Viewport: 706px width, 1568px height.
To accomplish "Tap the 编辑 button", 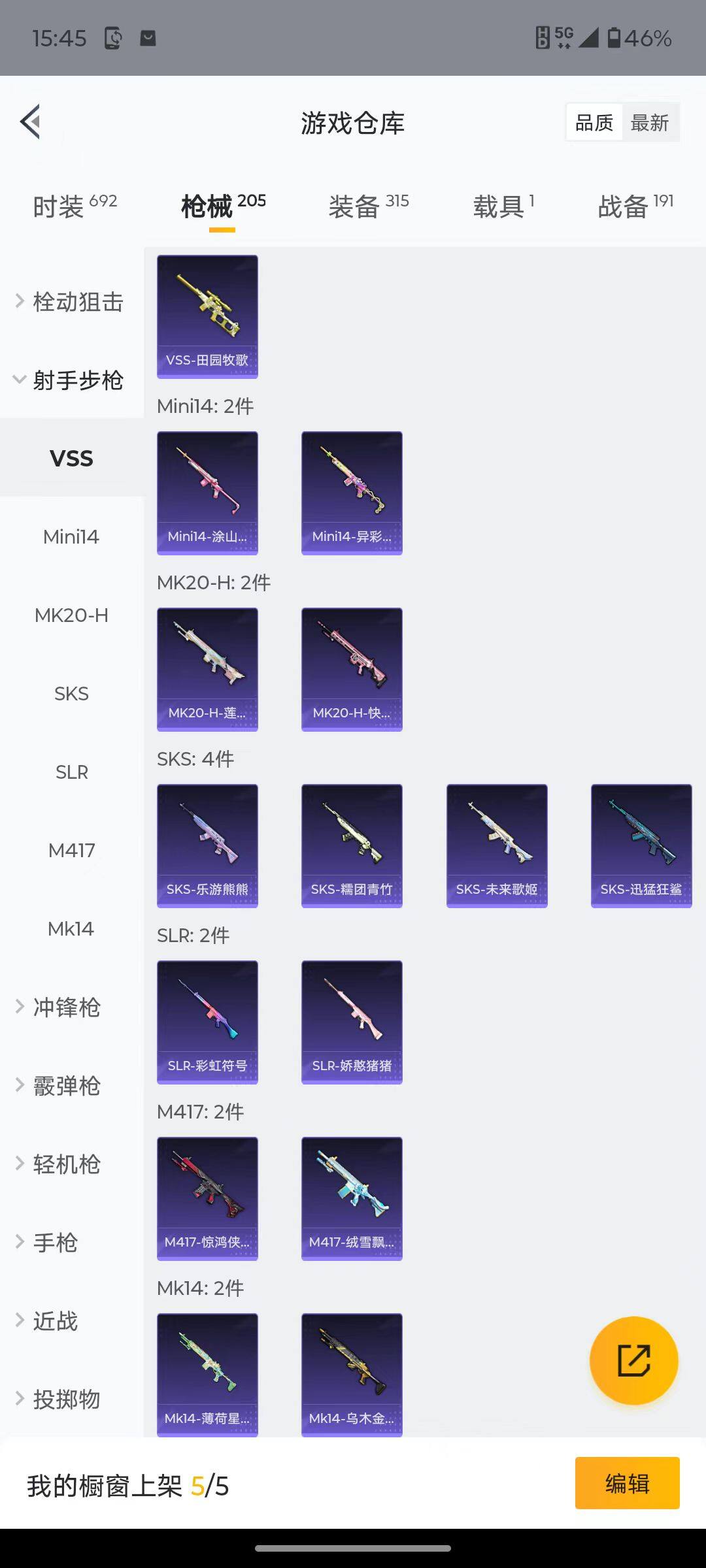I will pos(627,1483).
